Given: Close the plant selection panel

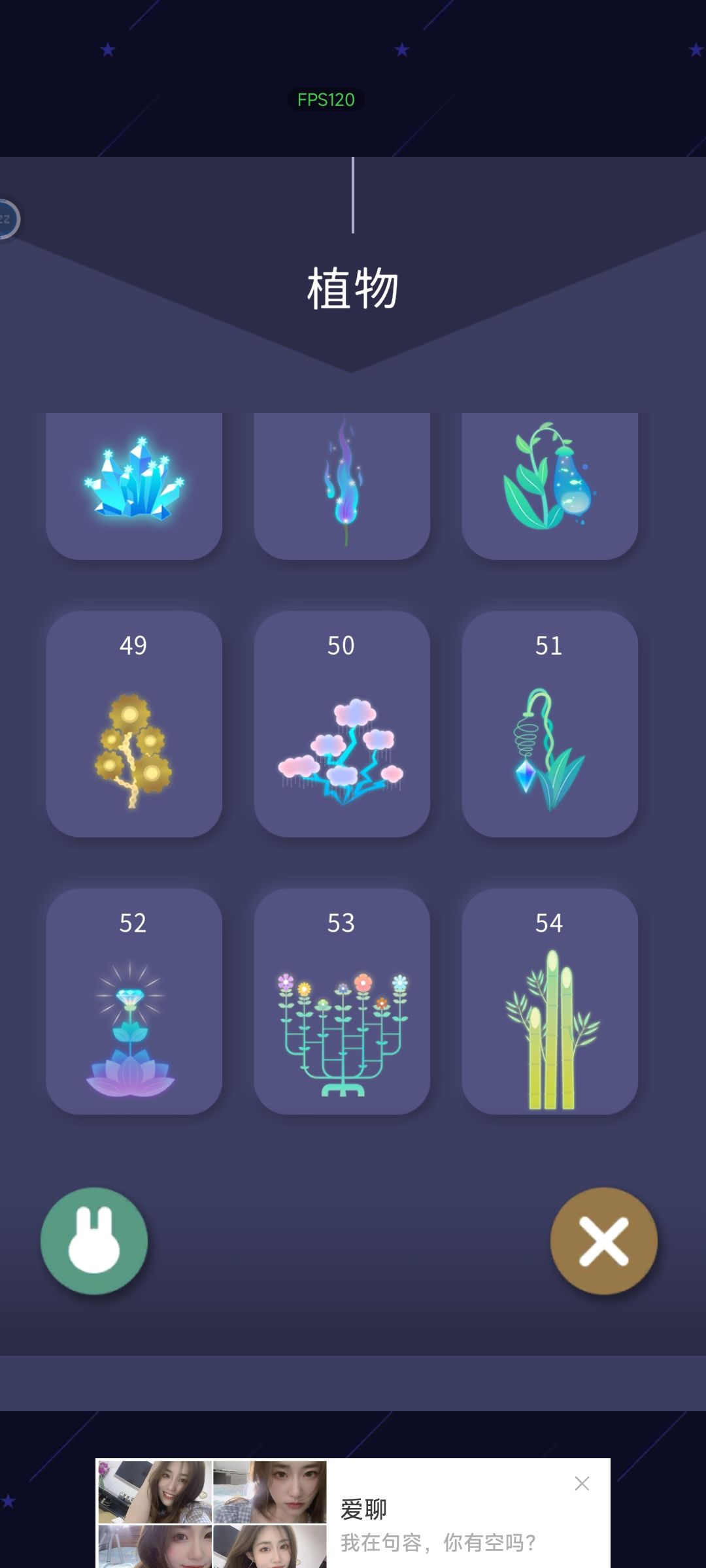Looking at the screenshot, I should (604, 1241).
